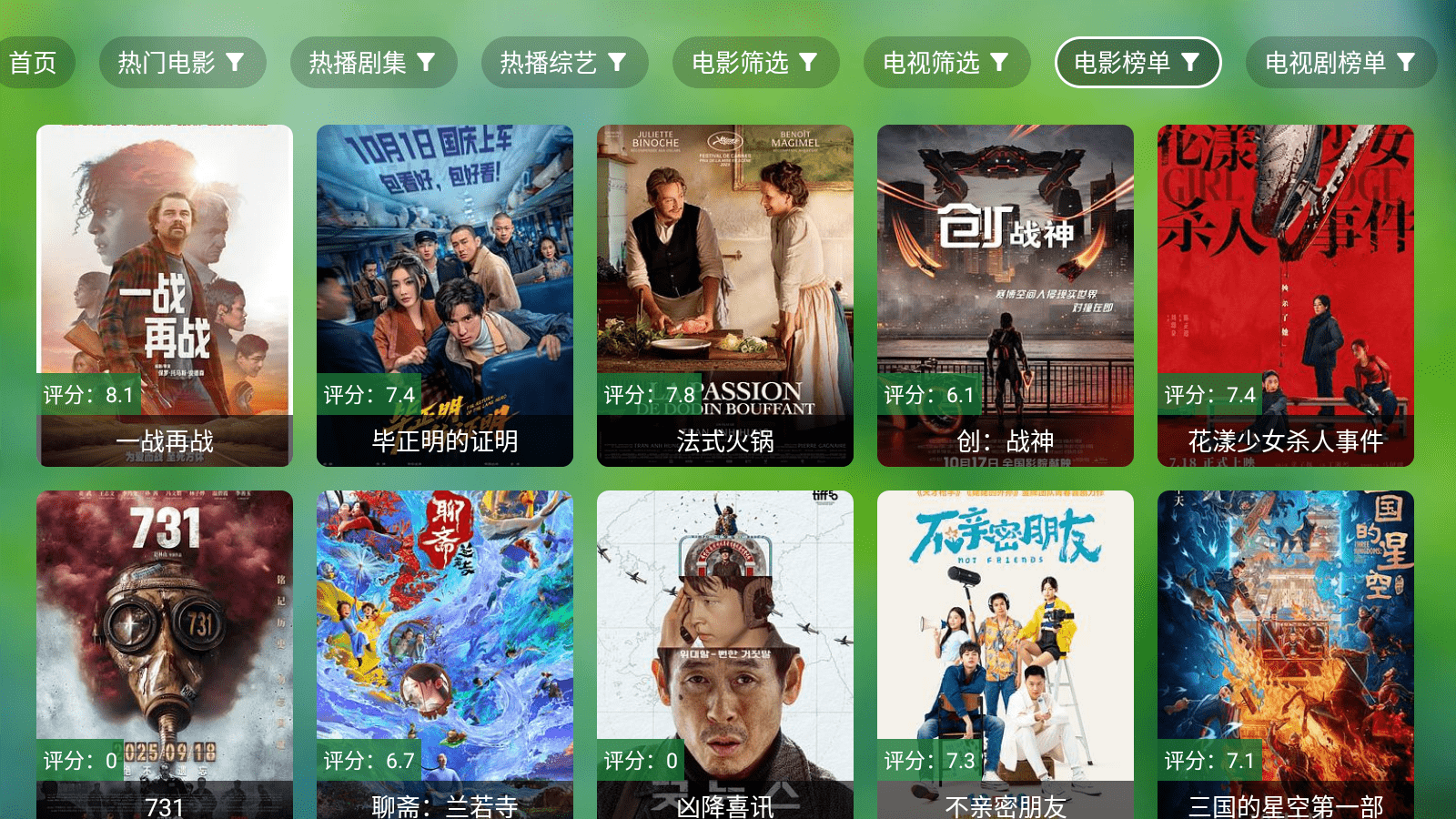Select the 不亲密朋友 poster
This screenshot has height=819, width=1456.
click(1006, 655)
